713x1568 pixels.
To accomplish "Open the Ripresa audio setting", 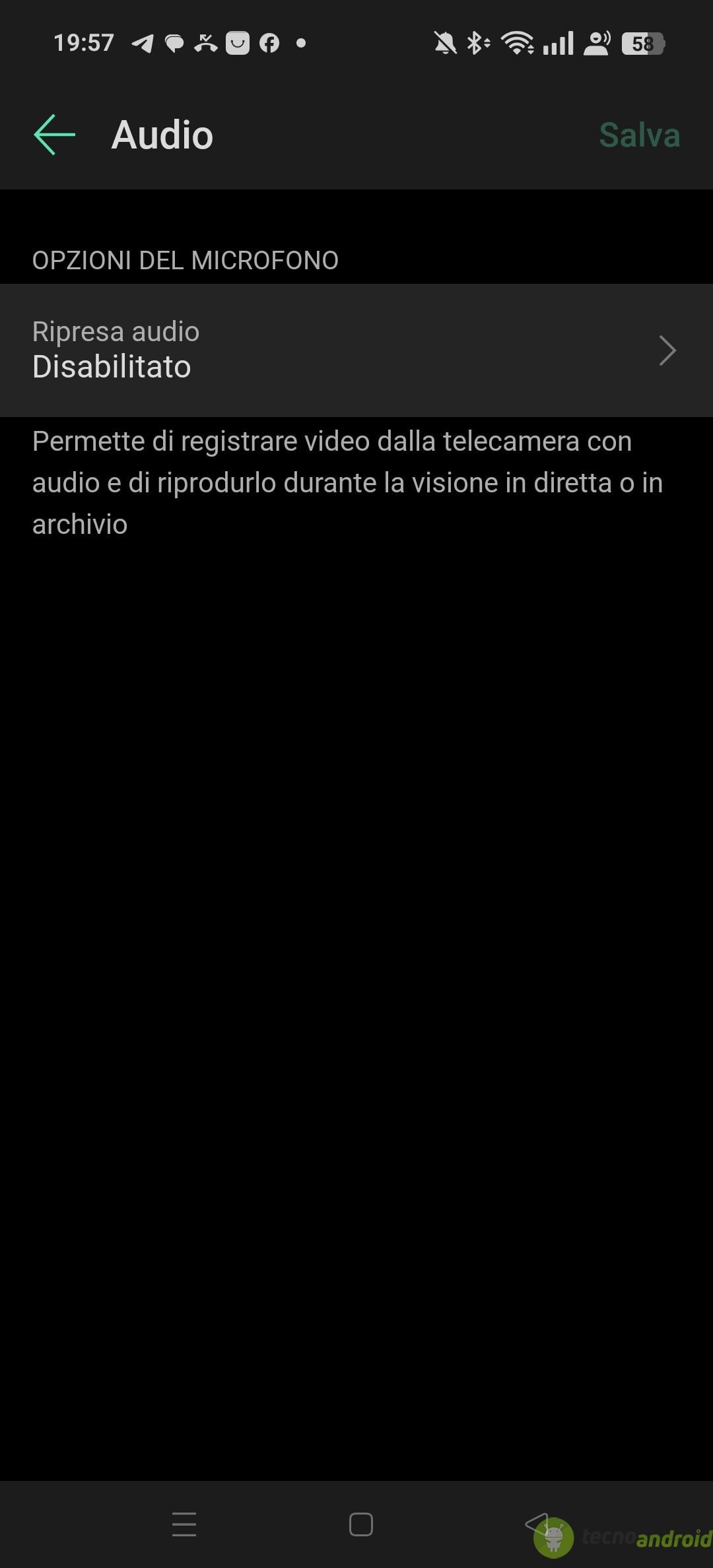I will click(356, 350).
